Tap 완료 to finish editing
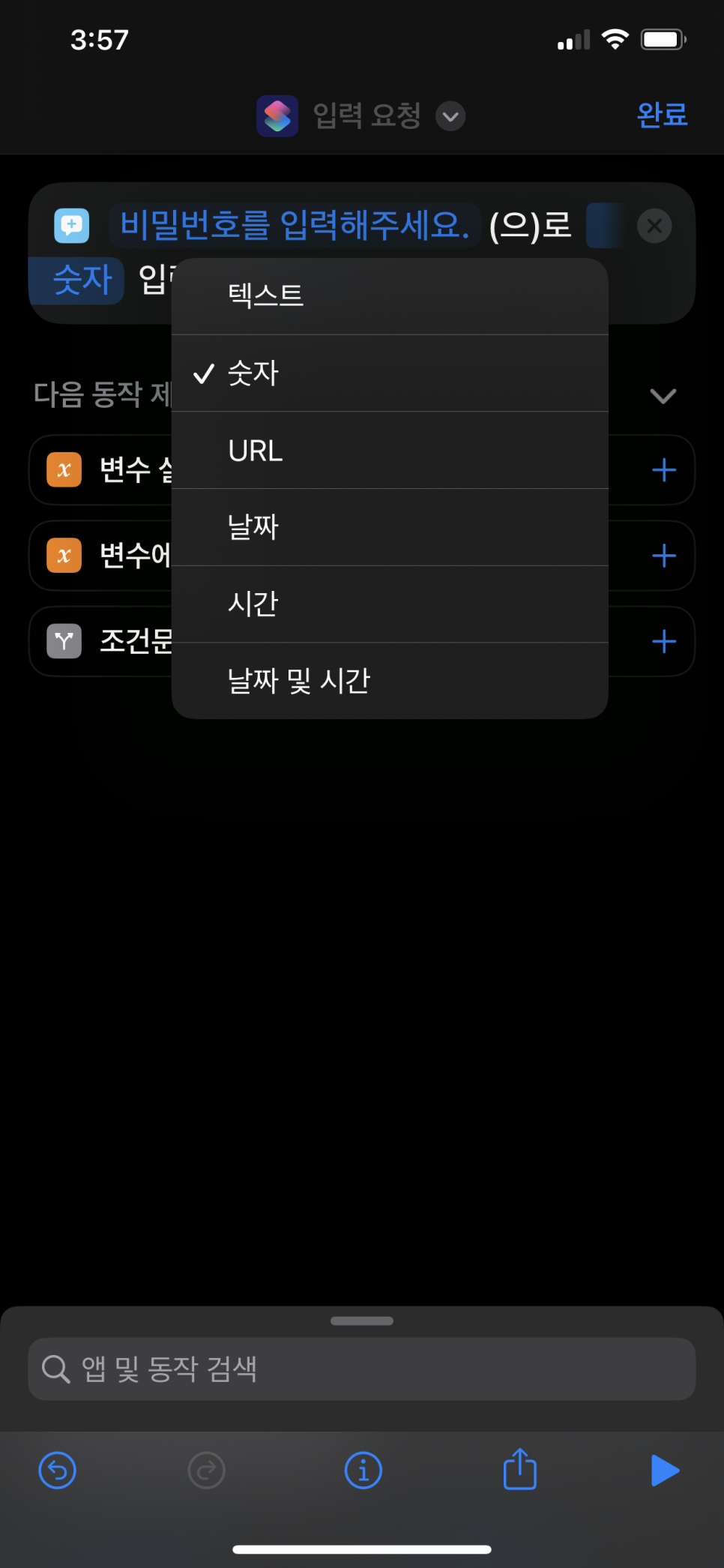 click(x=661, y=115)
